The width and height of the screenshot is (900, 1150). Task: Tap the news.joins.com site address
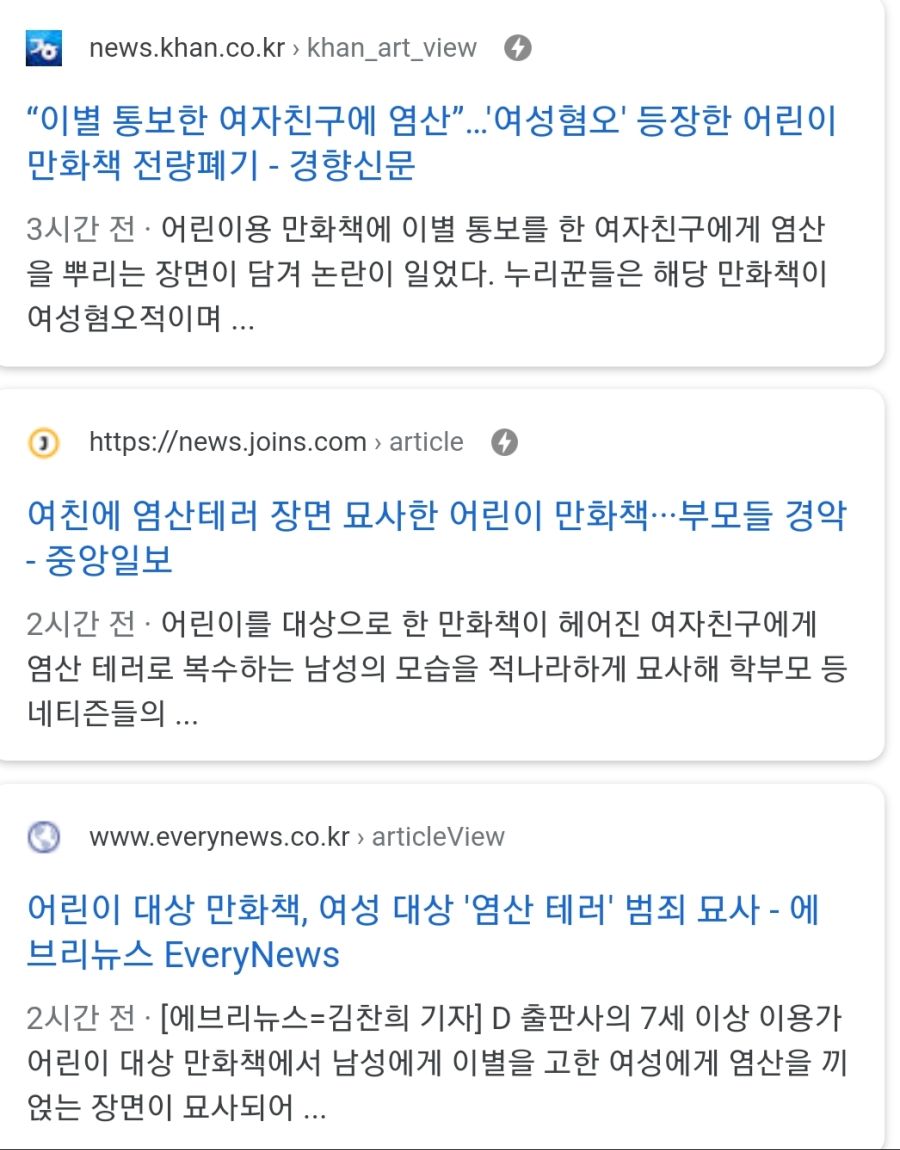pyautogui.click(x=227, y=442)
